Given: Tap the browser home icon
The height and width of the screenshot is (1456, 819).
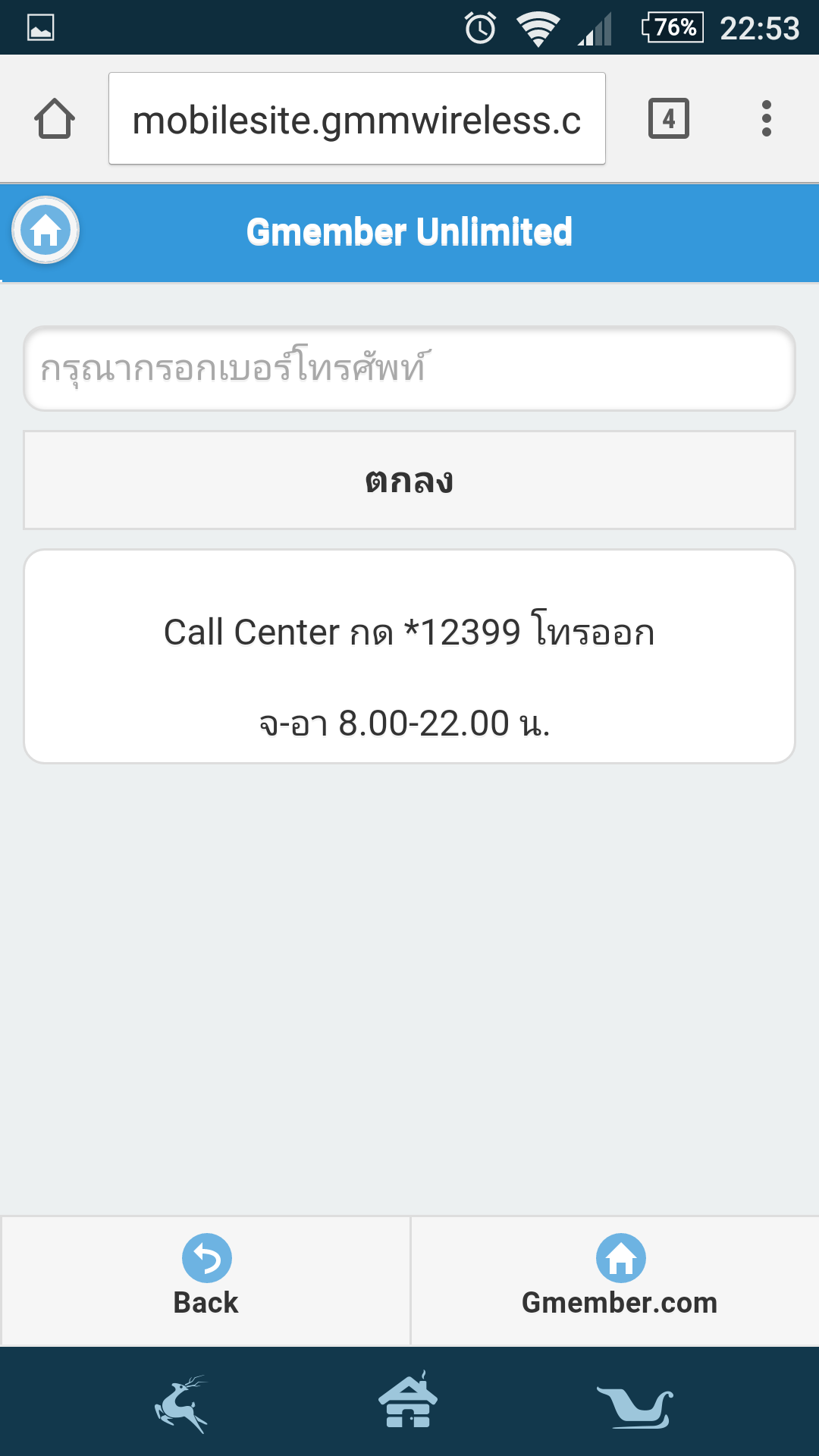Looking at the screenshot, I should (x=55, y=119).
